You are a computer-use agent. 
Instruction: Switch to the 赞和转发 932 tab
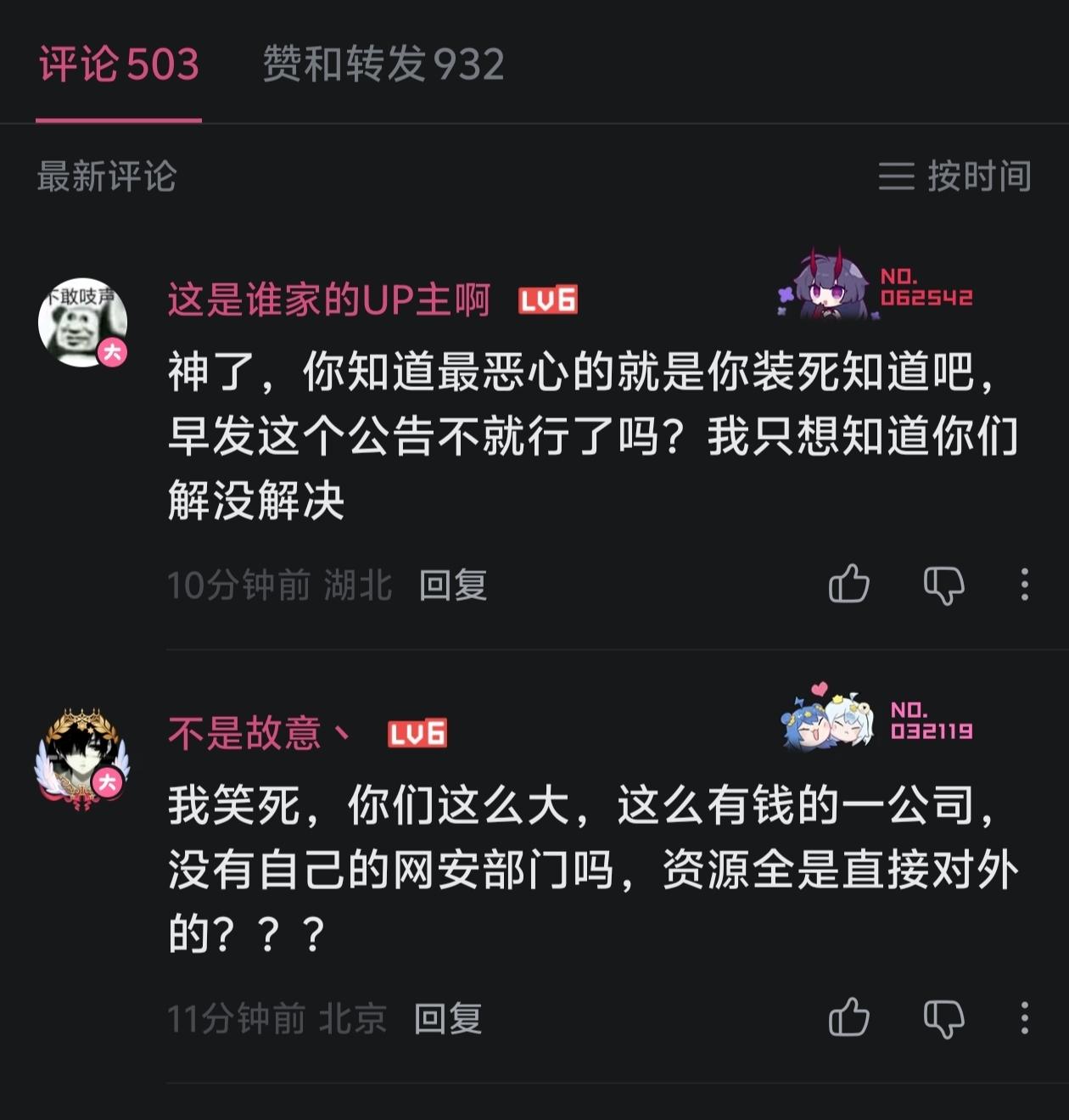383,64
